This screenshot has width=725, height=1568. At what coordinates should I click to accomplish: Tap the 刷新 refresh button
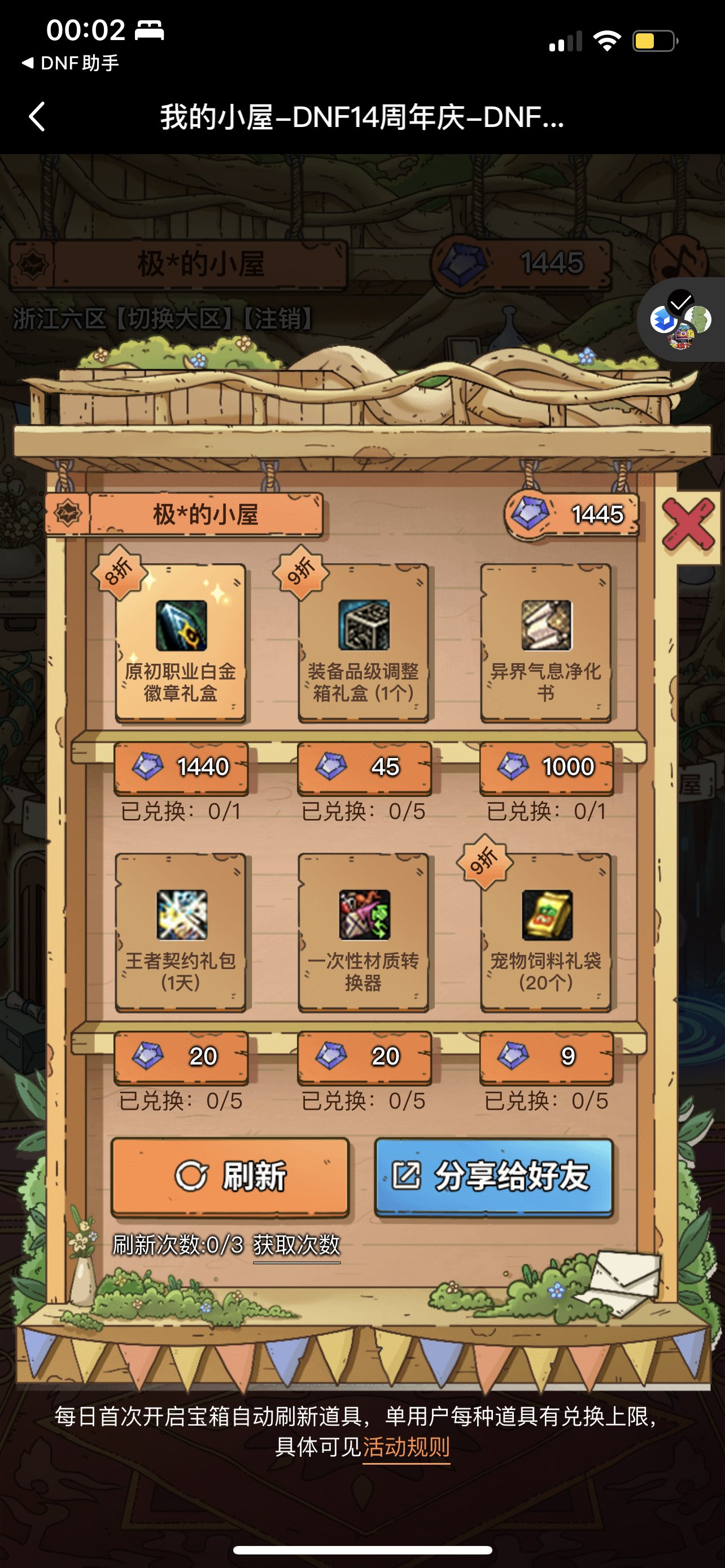click(x=230, y=1176)
